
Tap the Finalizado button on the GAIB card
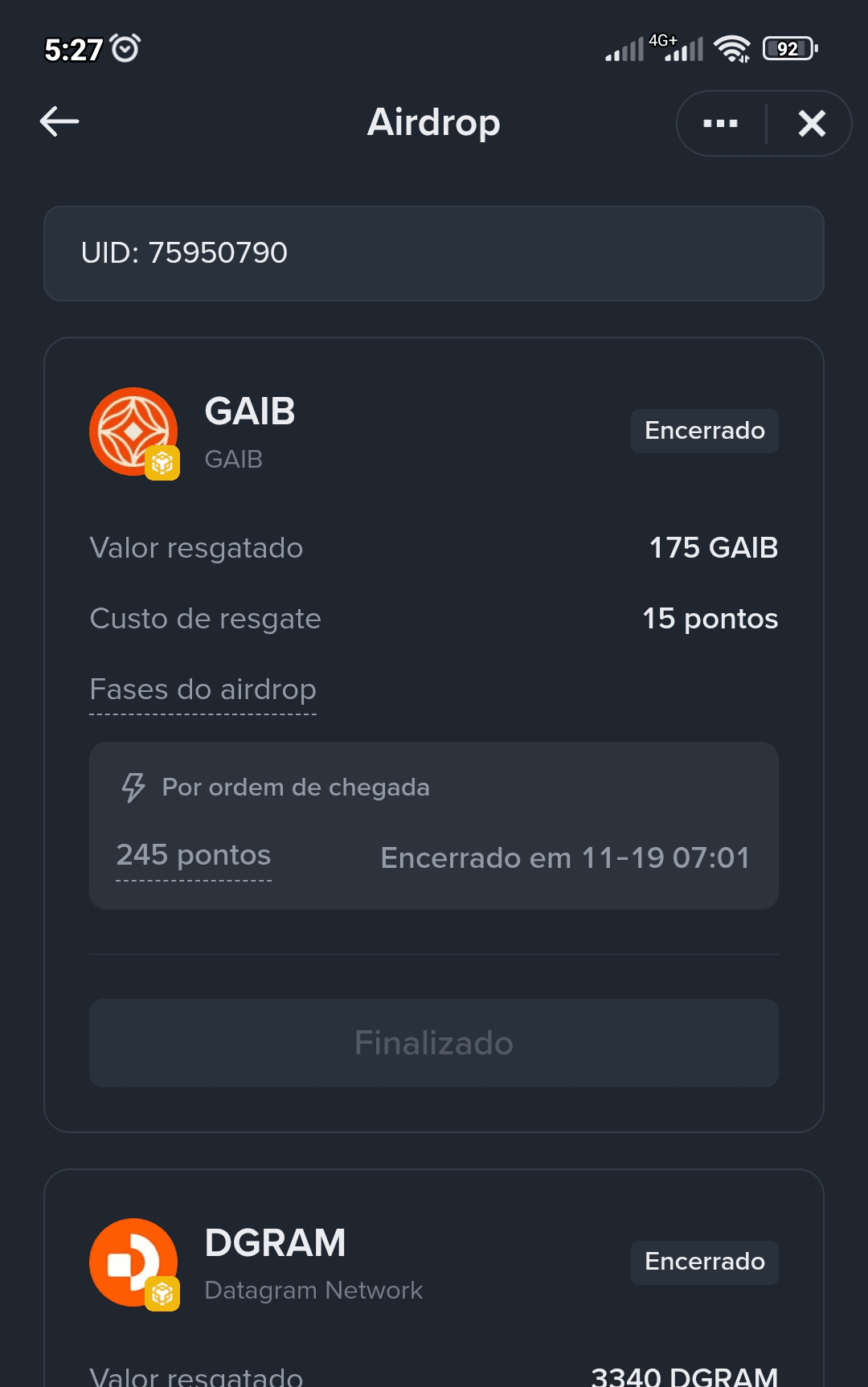(434, 1043)
